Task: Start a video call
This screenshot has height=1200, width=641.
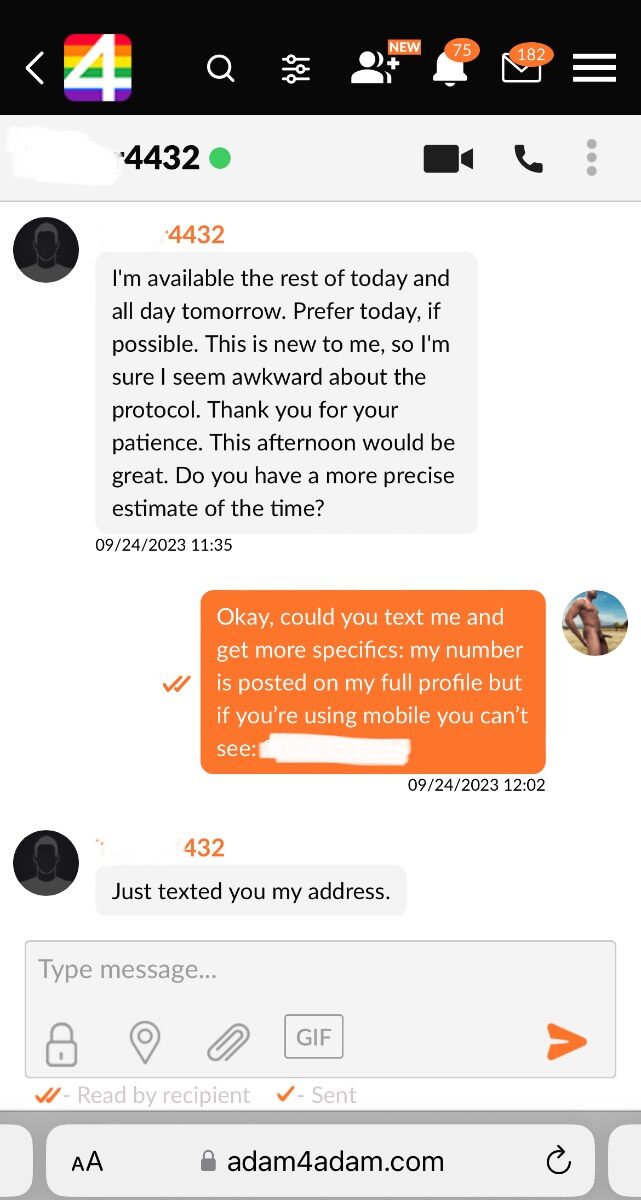Action: click(x=448, y=159)
